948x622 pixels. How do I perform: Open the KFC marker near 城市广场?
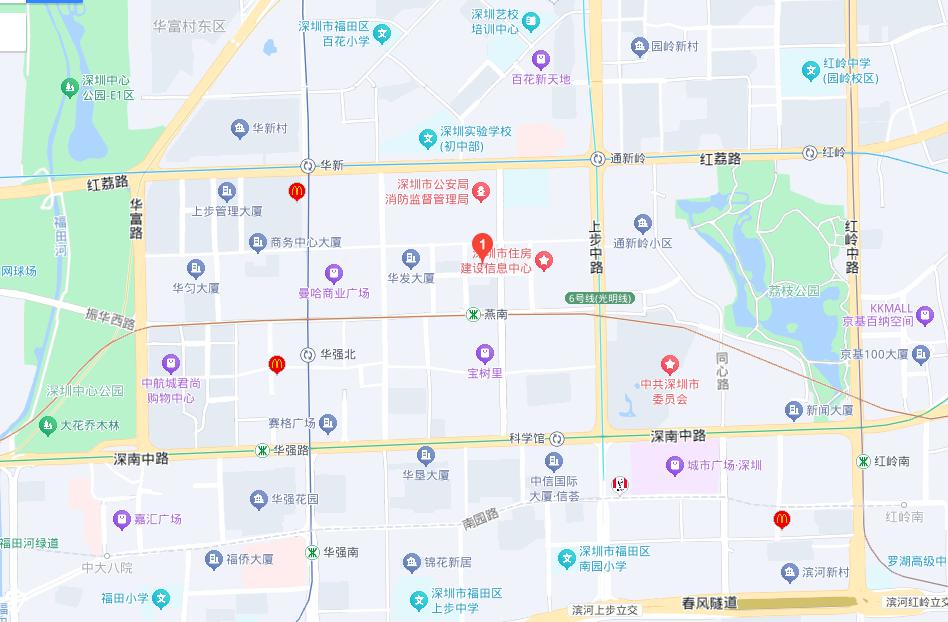pyautogui.click(x=620, y=484)
